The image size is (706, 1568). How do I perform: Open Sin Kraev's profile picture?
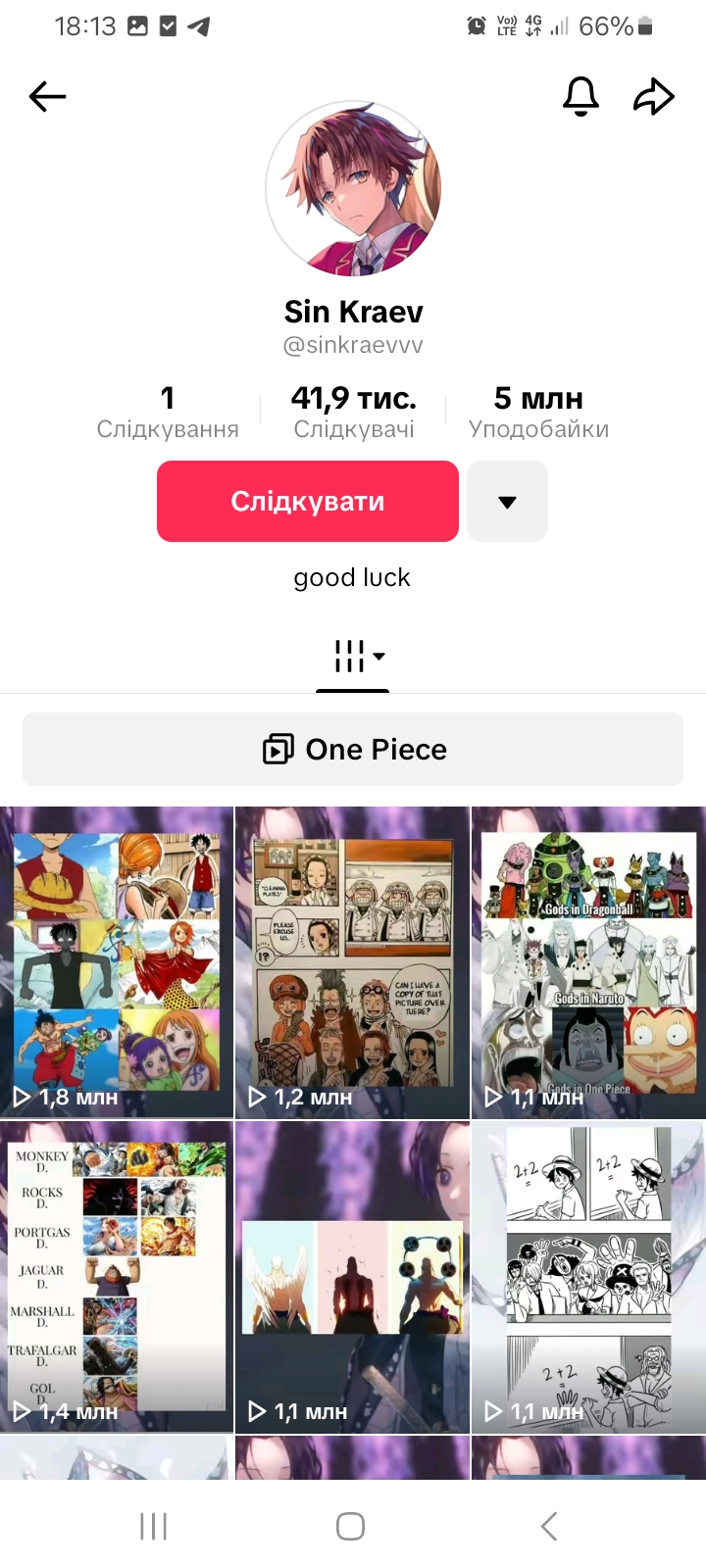[353, 188]
